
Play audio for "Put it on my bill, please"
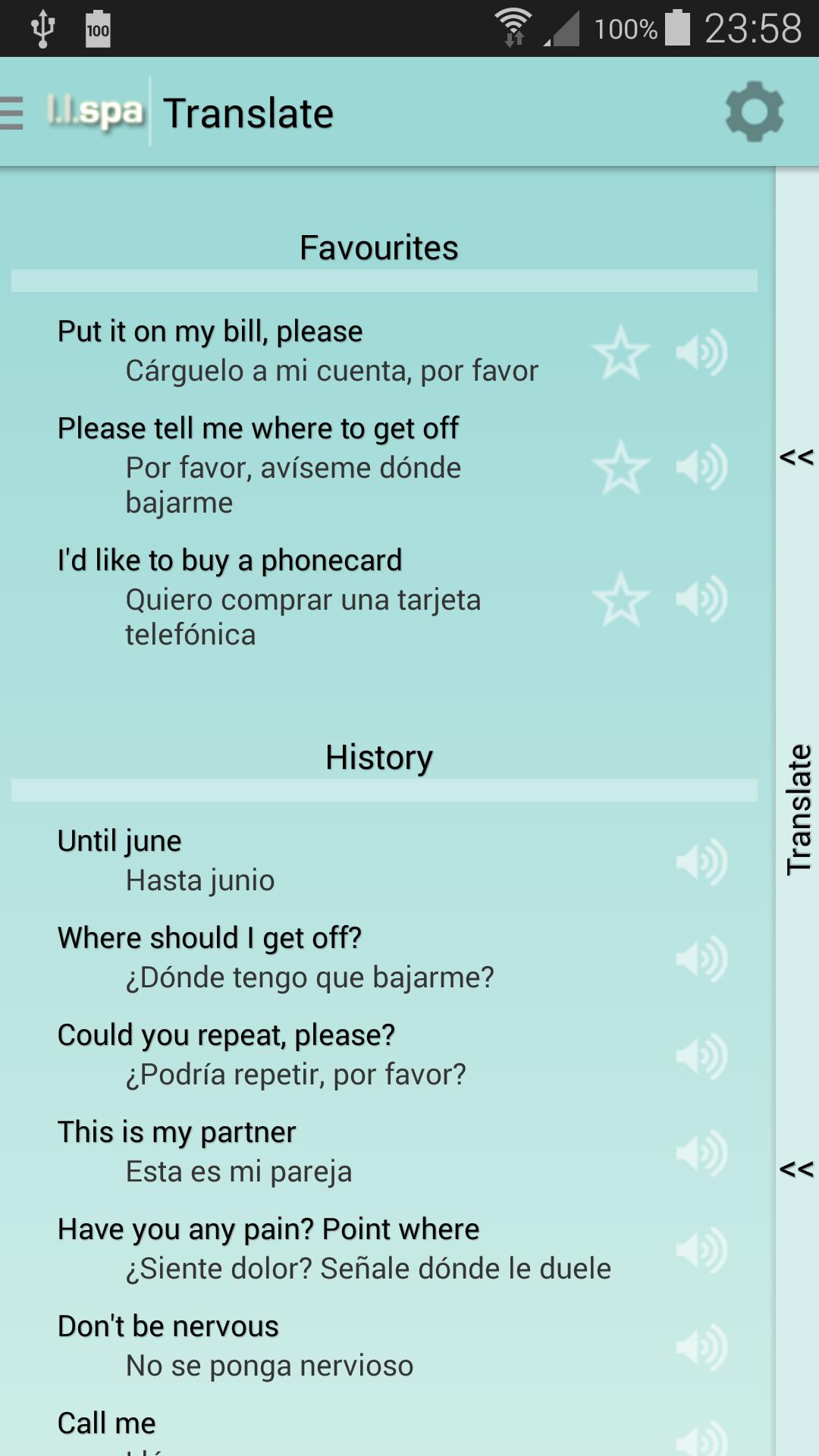click(x=702, y=351)
